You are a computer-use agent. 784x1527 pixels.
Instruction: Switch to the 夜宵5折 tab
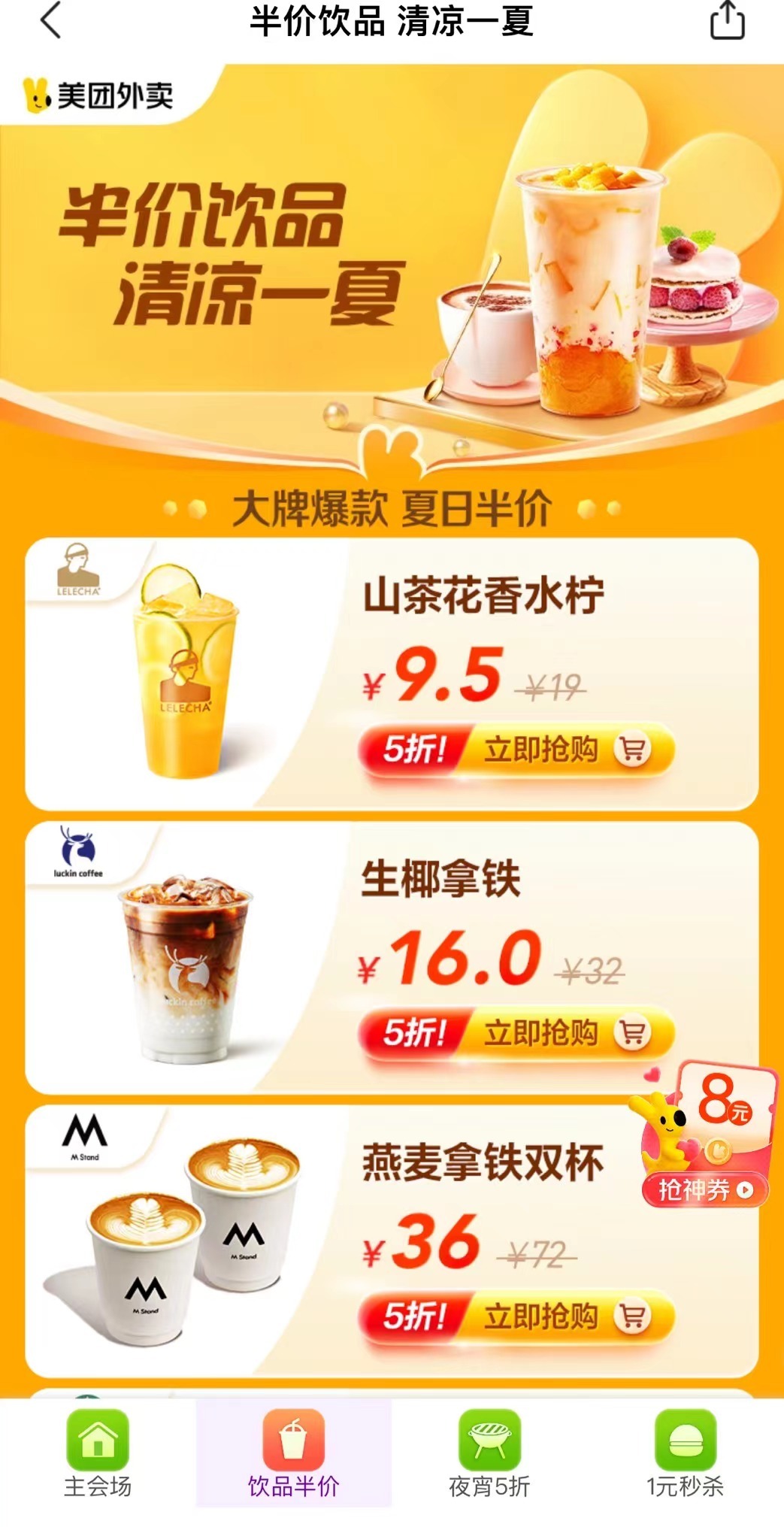click(489, 1453)
